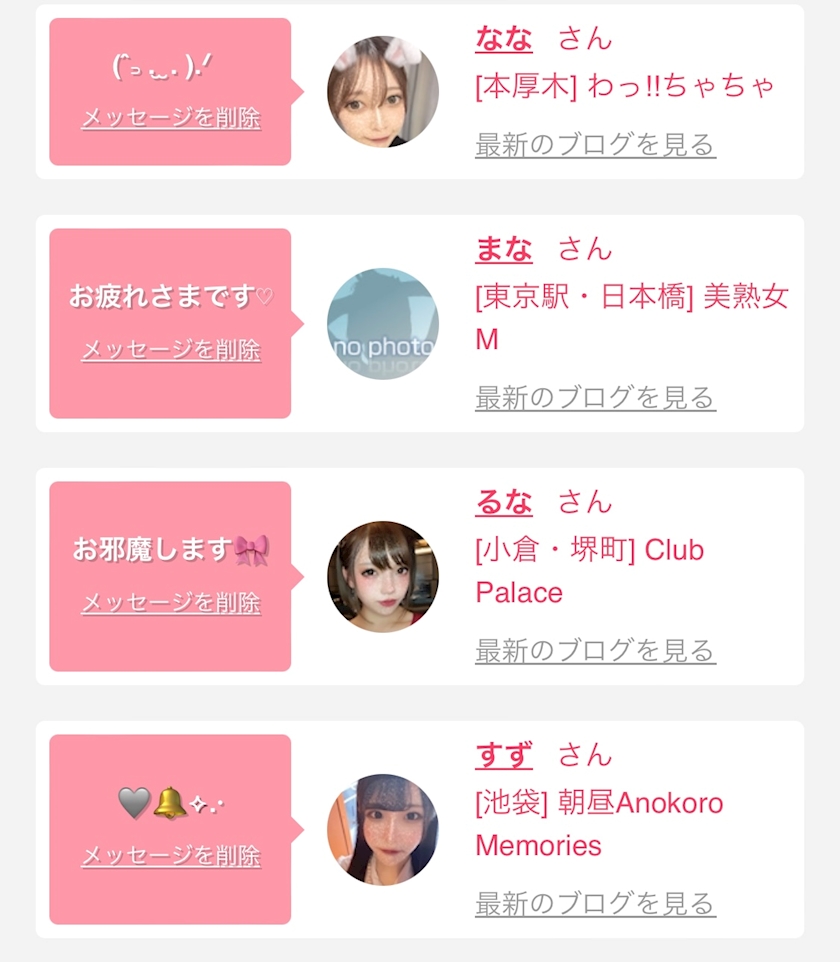
Task: Delete the bell emoji message to すず
Action: pyautogui.click(x=171, y=855)
